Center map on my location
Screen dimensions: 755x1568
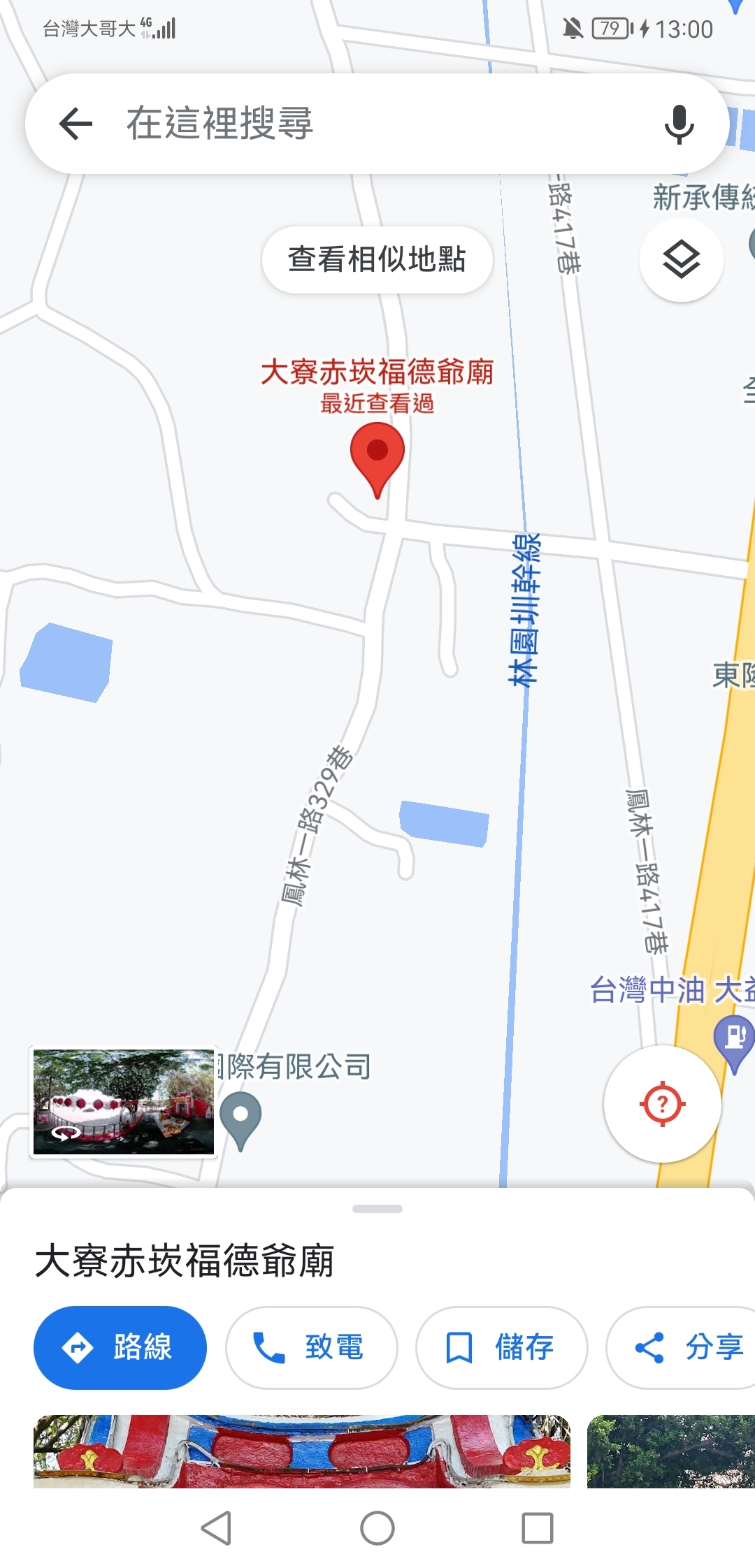click(662, 1104)
